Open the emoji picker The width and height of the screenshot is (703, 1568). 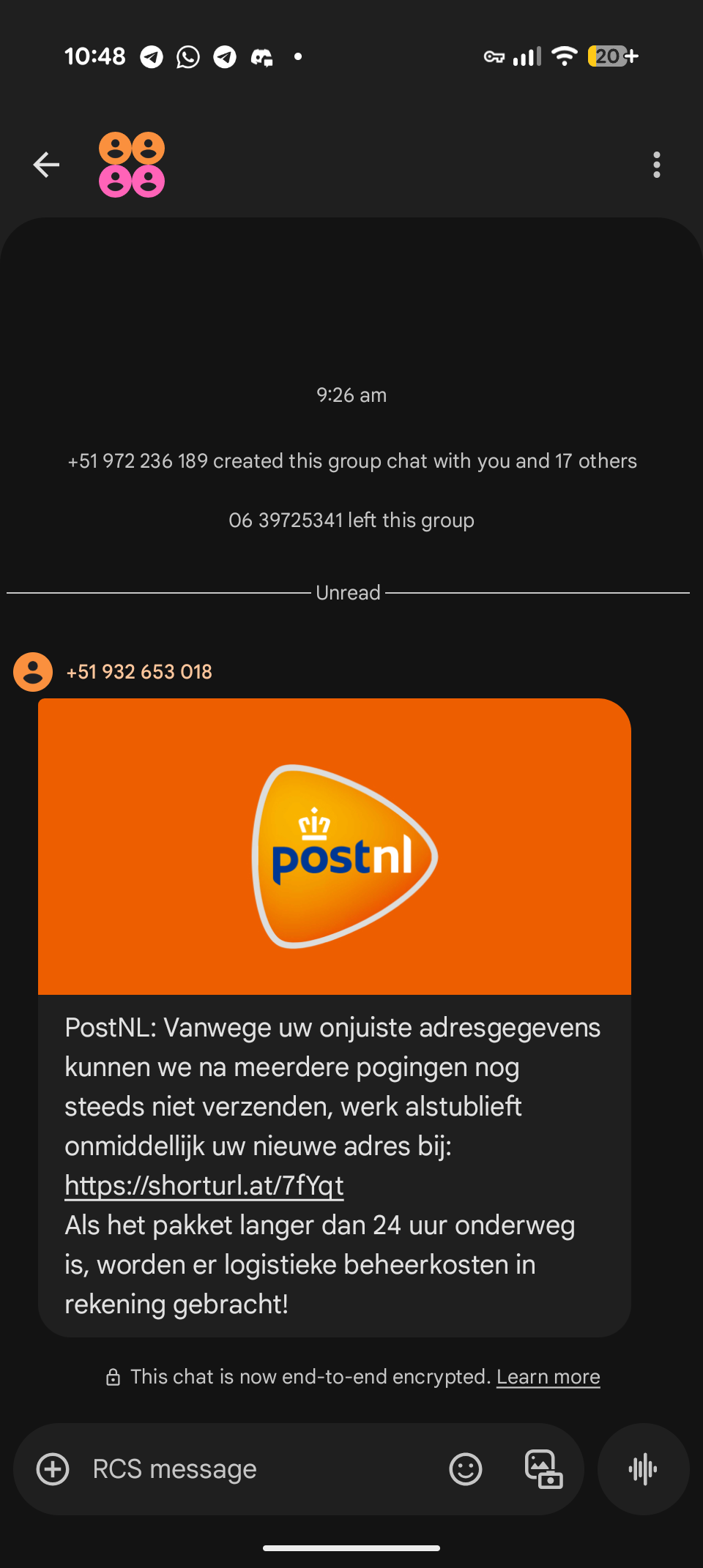[x=466, y=1469]
